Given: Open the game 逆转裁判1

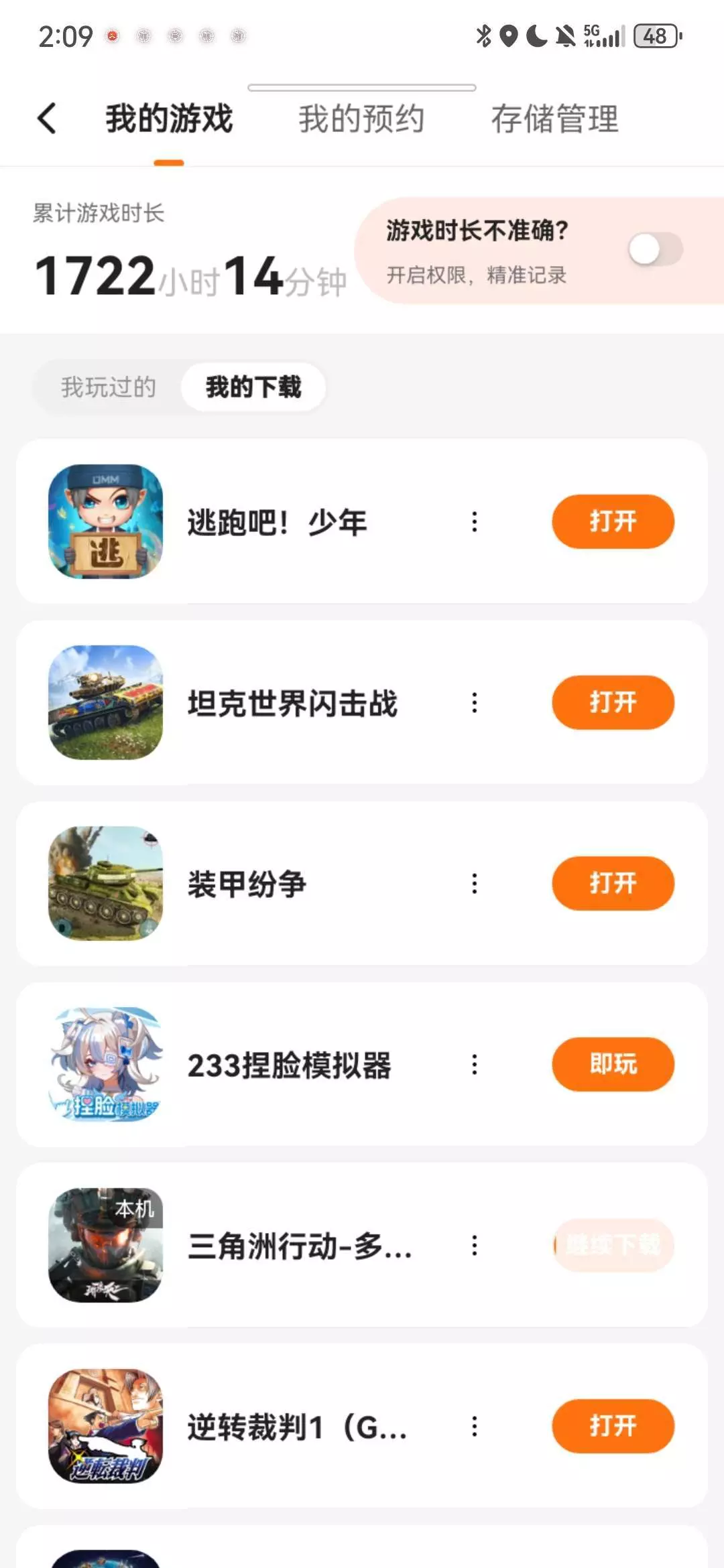Looking at the screenshot, I should point(613,1426).
